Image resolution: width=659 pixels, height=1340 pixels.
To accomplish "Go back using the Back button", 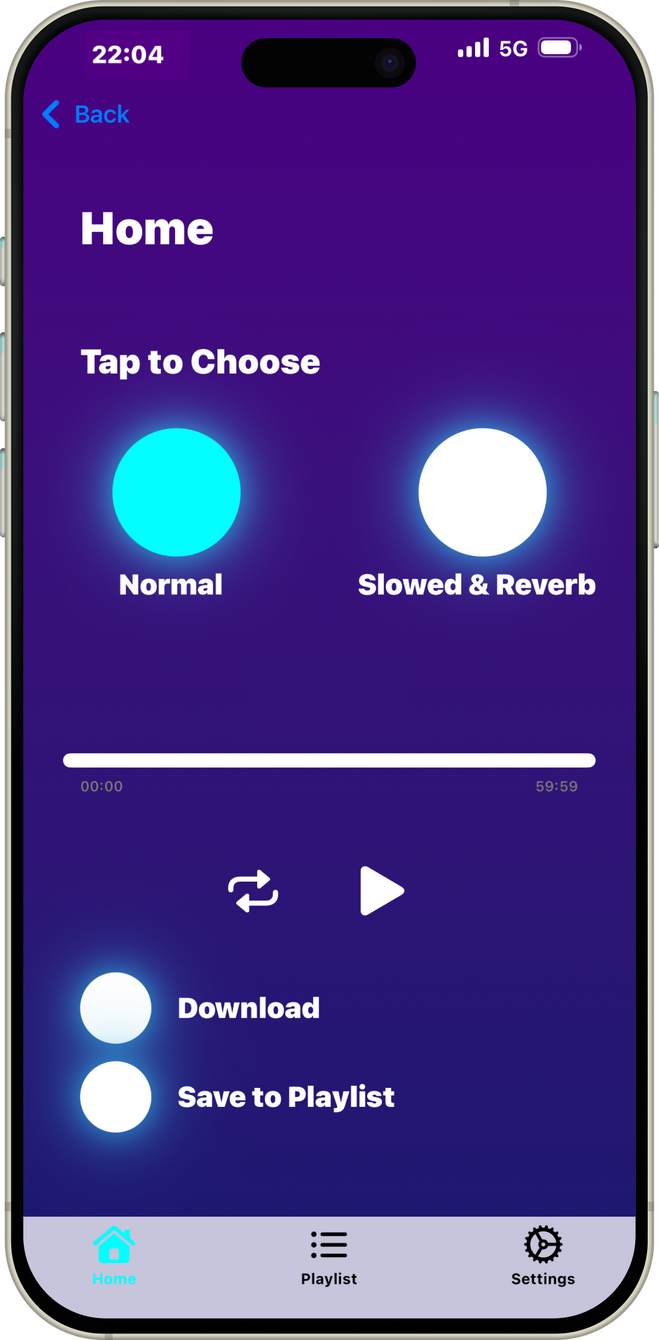I will tap(86, 115).
